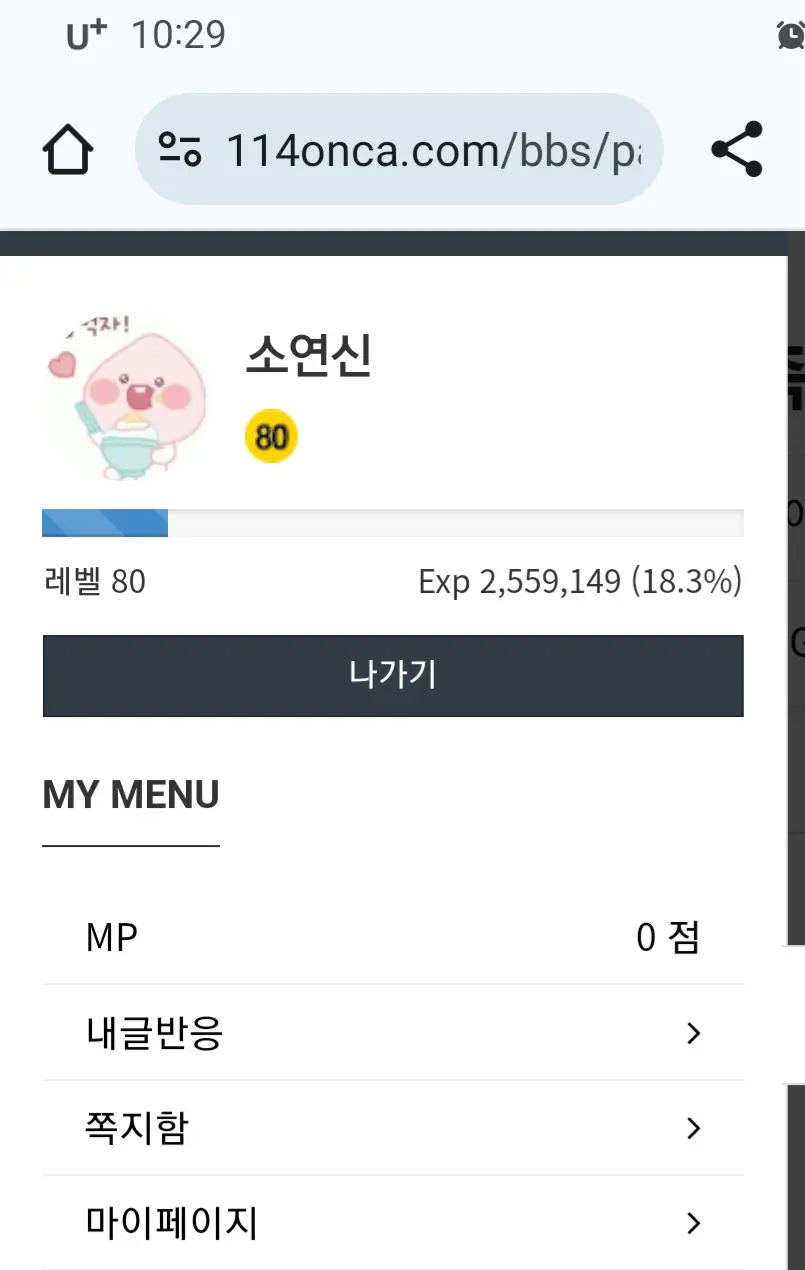Share this page via share icon
This screenshot has width=805, height=1270.
click(x=737, y=150)
